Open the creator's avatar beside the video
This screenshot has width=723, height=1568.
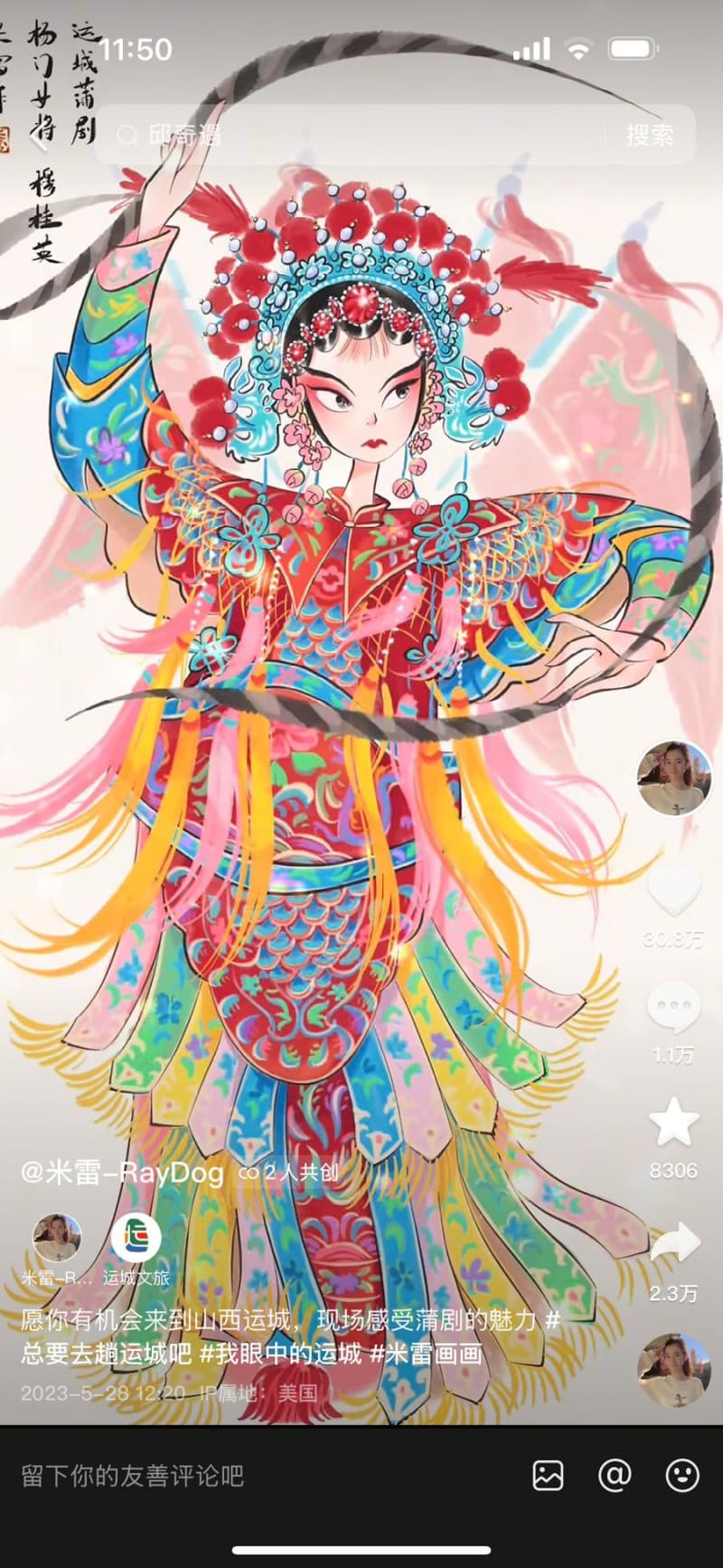coord(673,778)
